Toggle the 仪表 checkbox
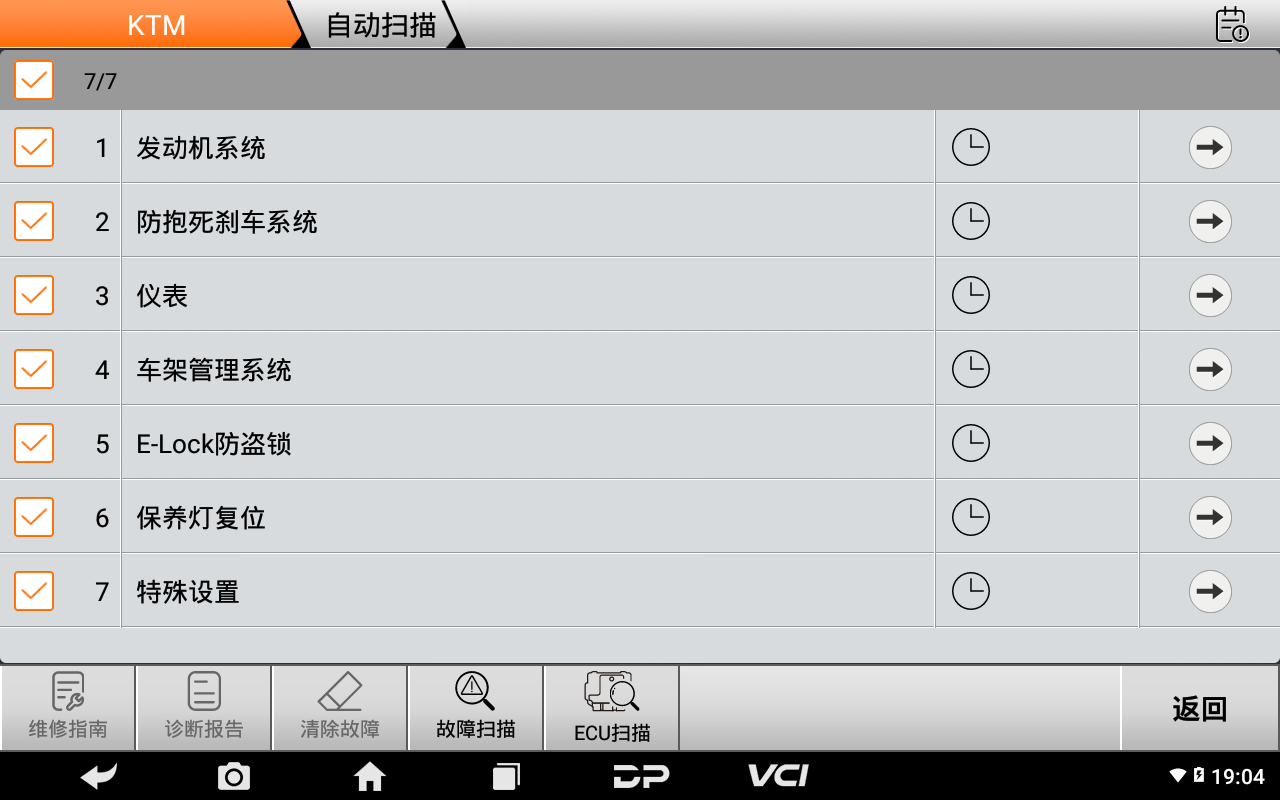This screenshot has width=1280, height=800. (x=34, y=295)
